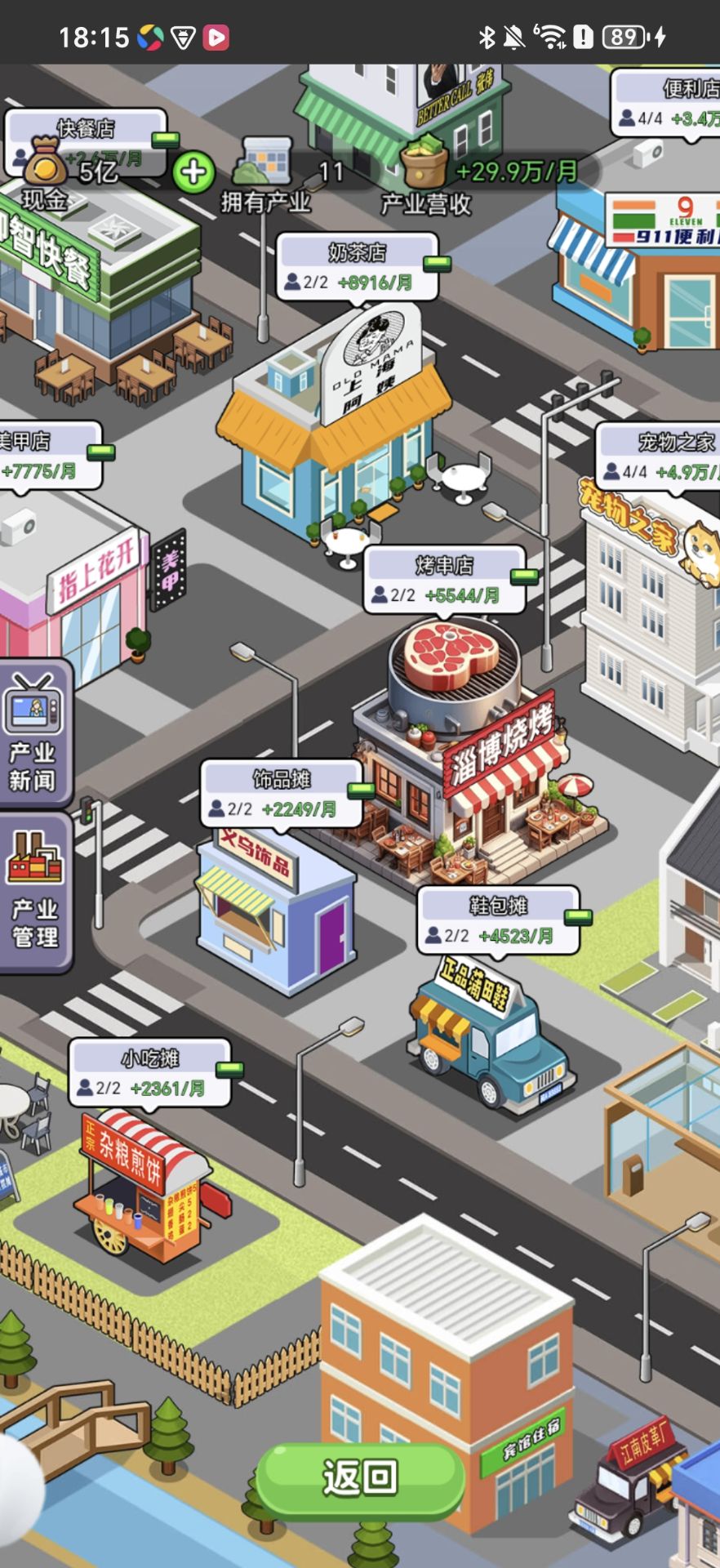
Task: Open 产业管理 side panel
Action: (x=34, y=892)
